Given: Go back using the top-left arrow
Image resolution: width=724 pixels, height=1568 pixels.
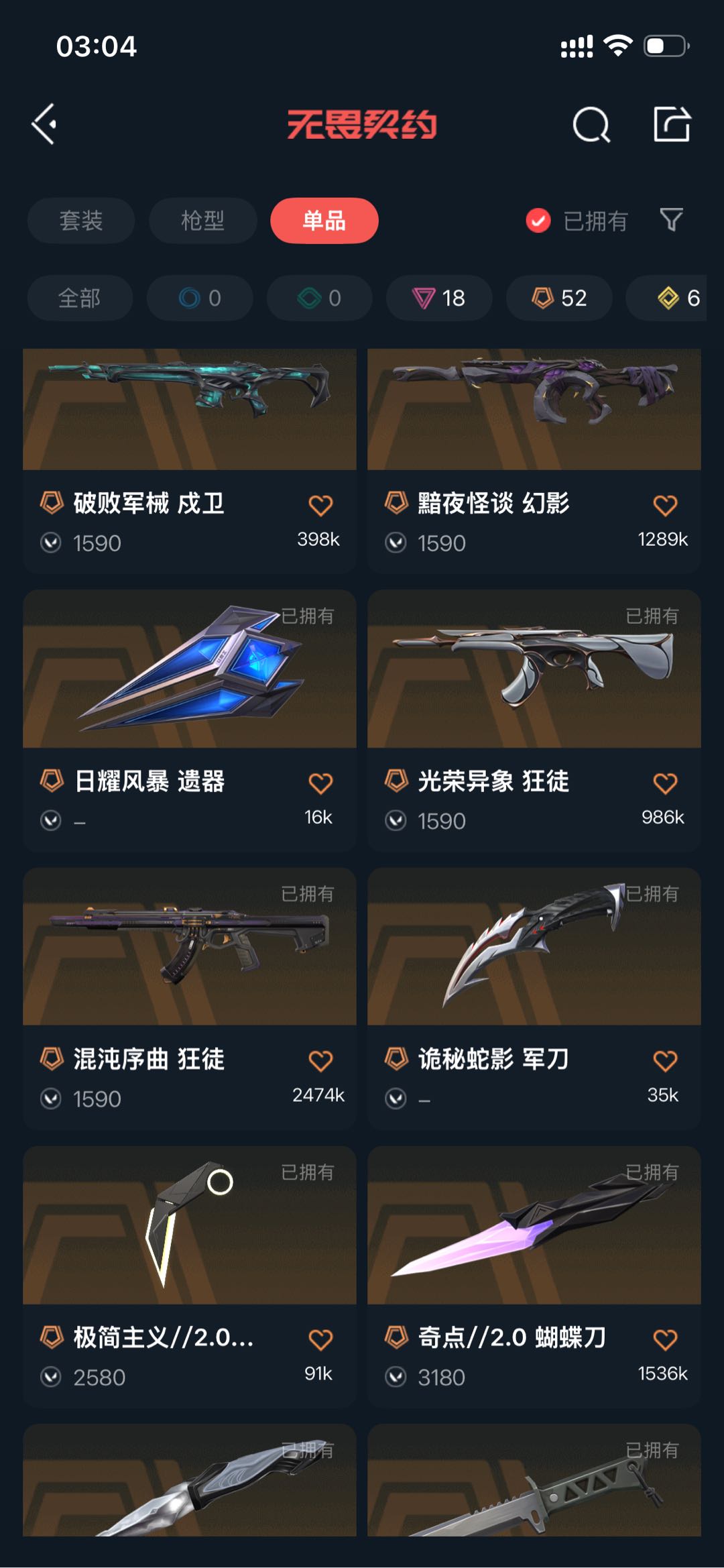Looking at the screenshot, I should [x=44, y=124].
